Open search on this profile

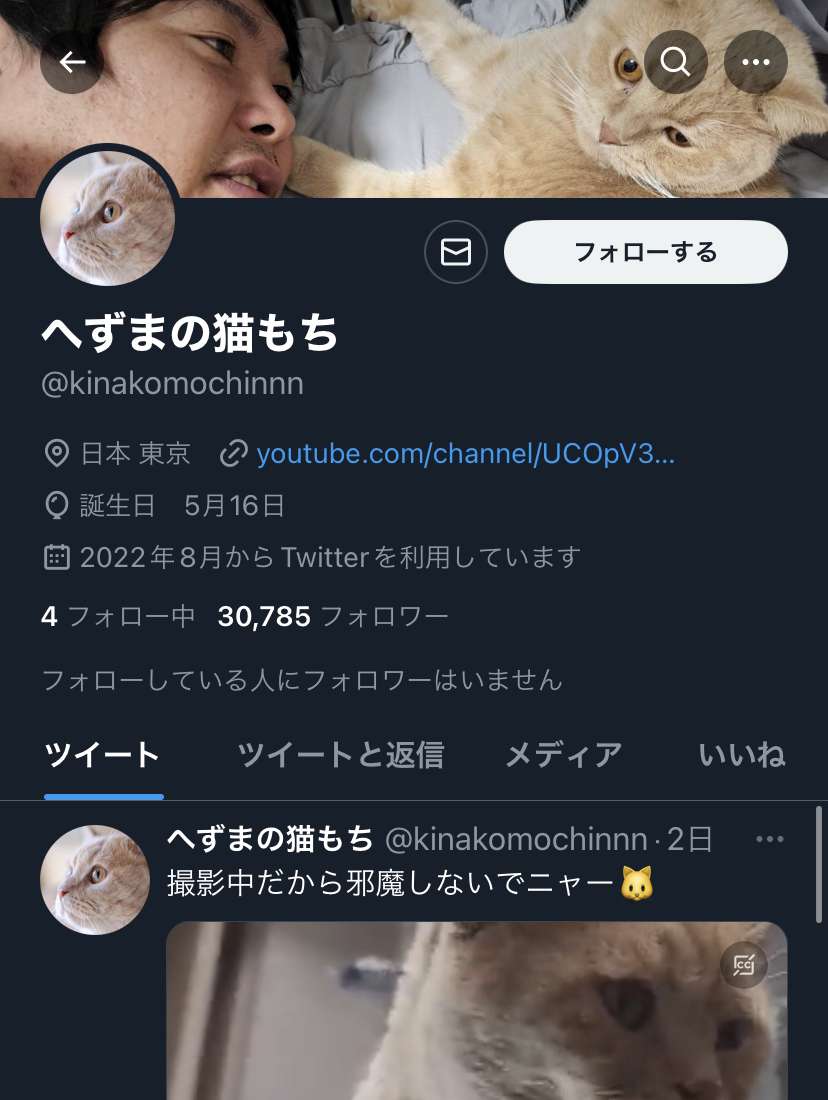click(676, 62)
